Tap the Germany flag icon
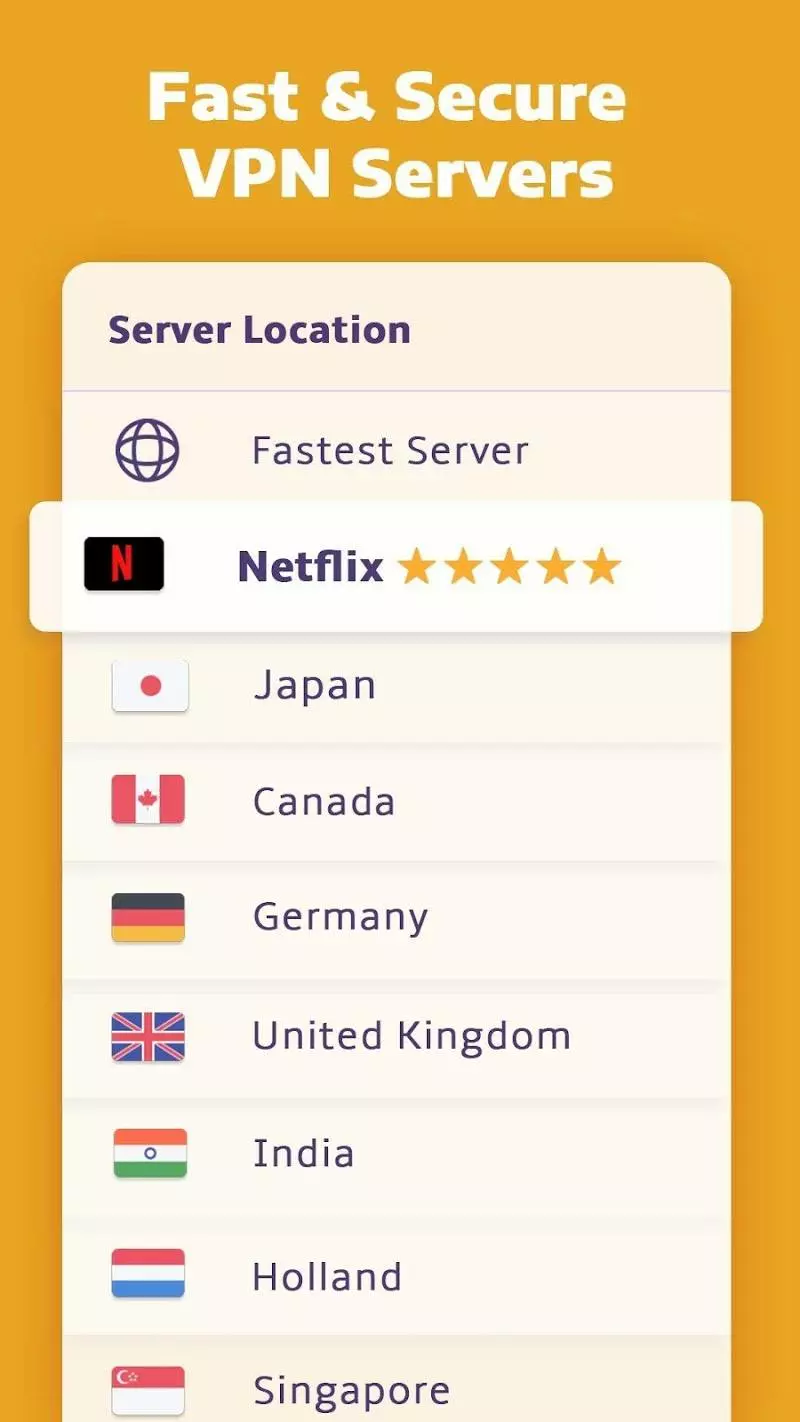Viewport: 800px width, 1422px height. (150, 917)
